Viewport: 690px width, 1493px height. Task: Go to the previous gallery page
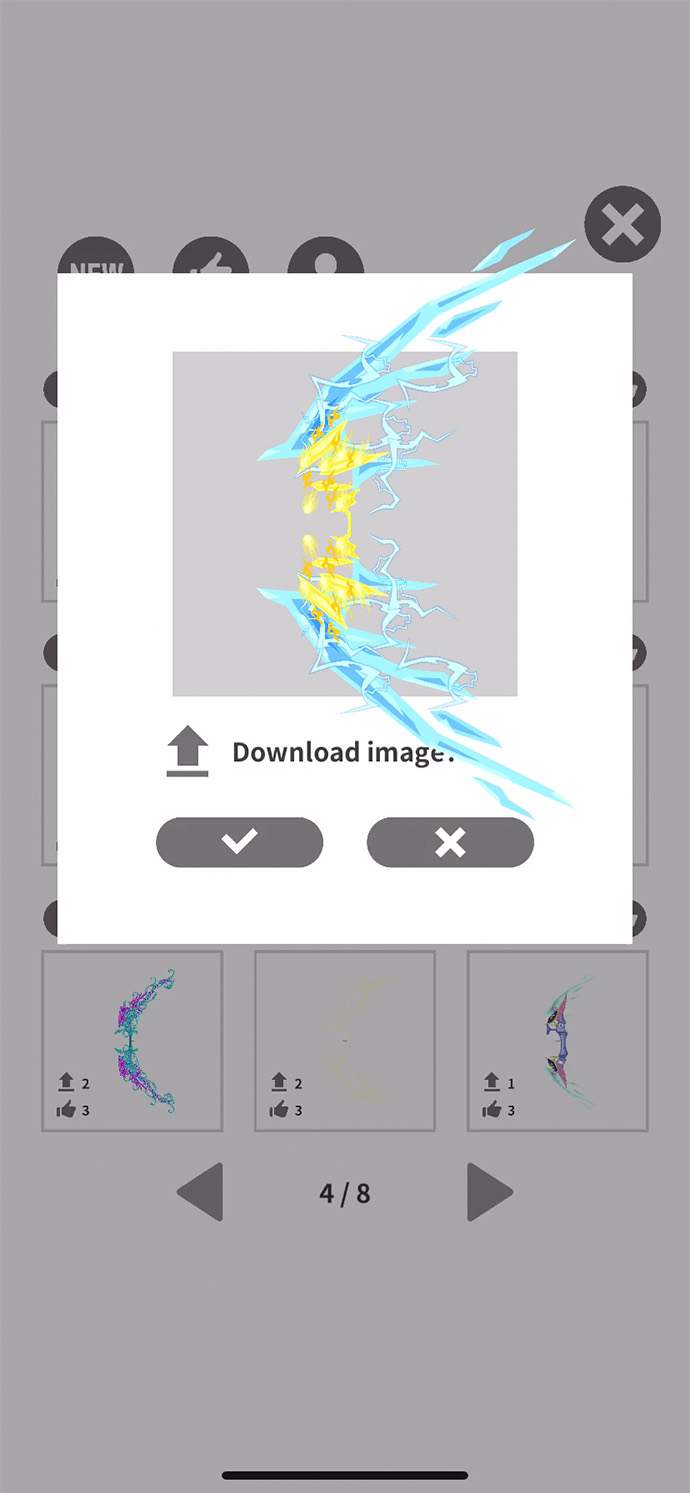click(x=200, y=1192)
